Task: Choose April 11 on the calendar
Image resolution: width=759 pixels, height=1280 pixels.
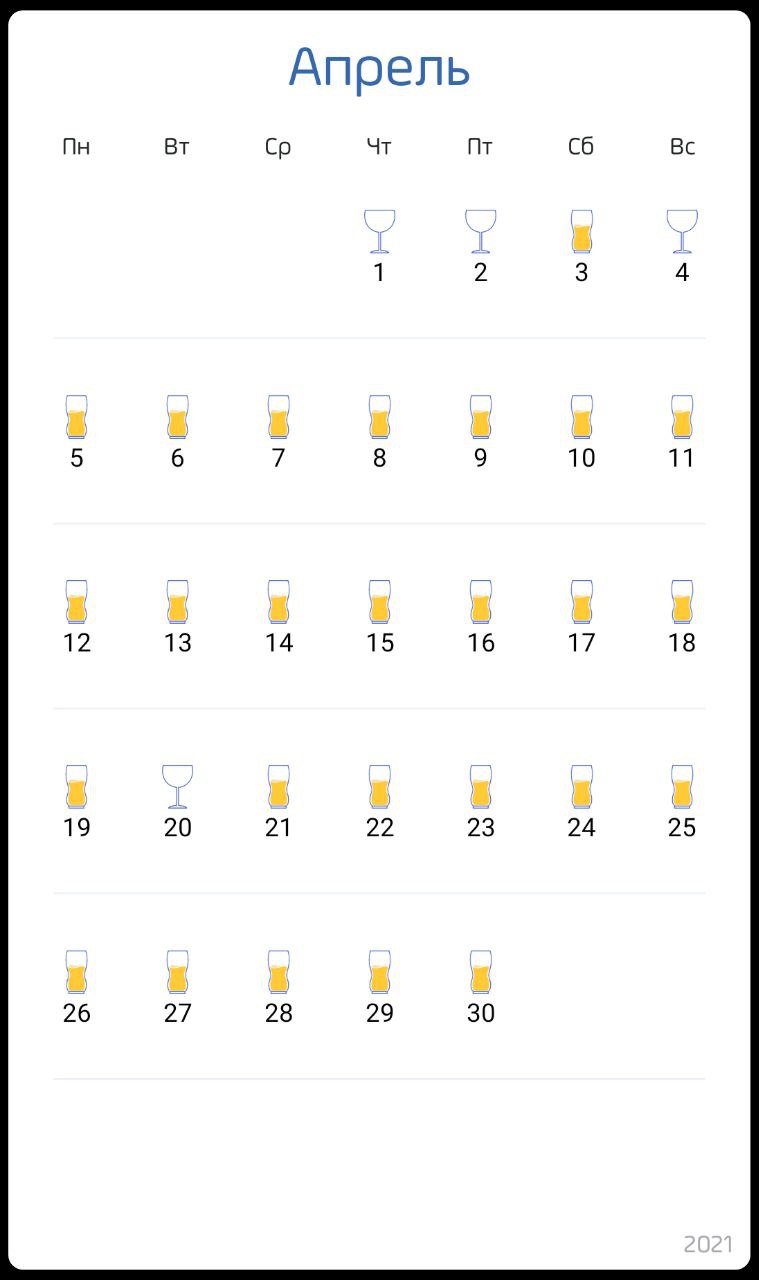Action: (682, 432)
